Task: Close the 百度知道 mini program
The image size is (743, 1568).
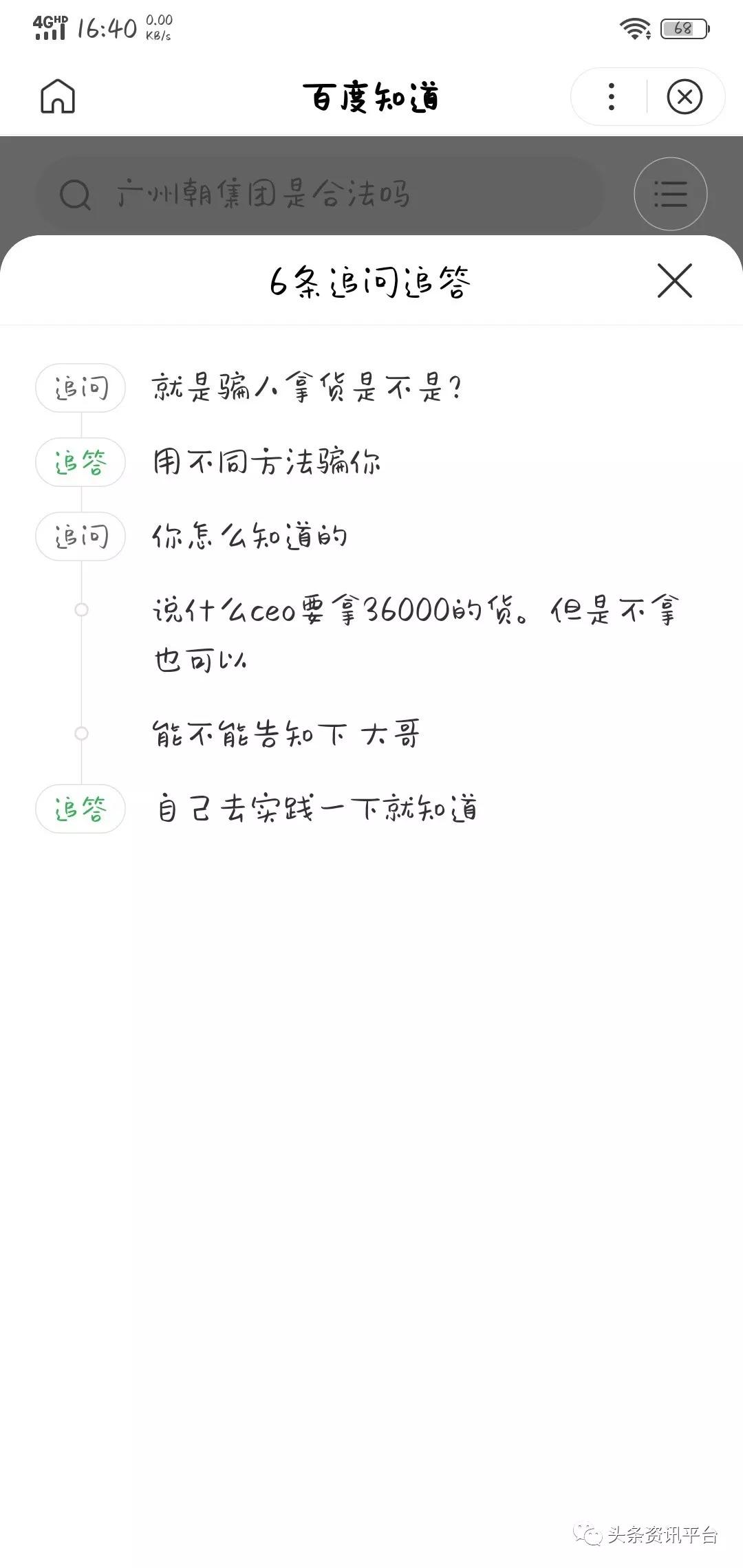Action: 684,97
